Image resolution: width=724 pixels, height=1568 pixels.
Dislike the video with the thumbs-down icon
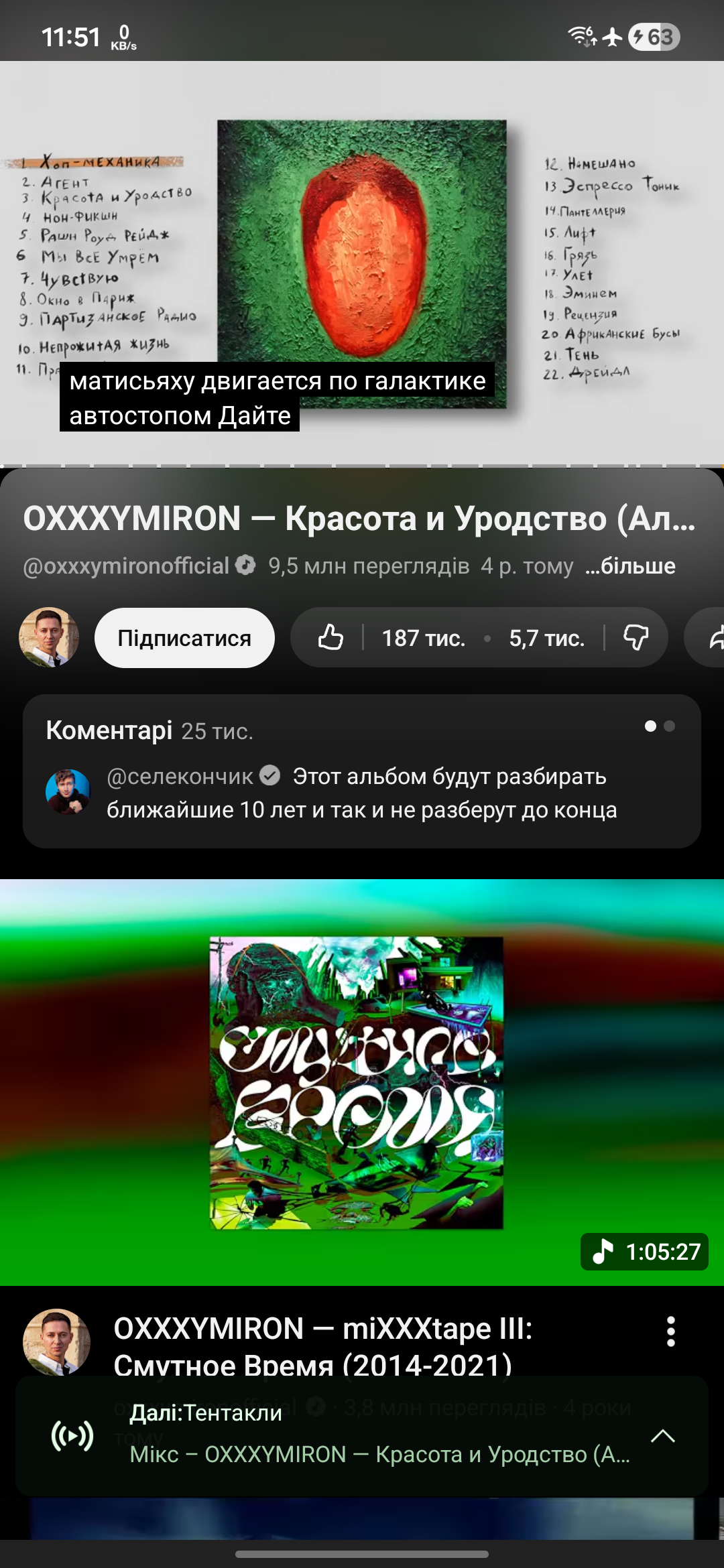click(636, 637)
